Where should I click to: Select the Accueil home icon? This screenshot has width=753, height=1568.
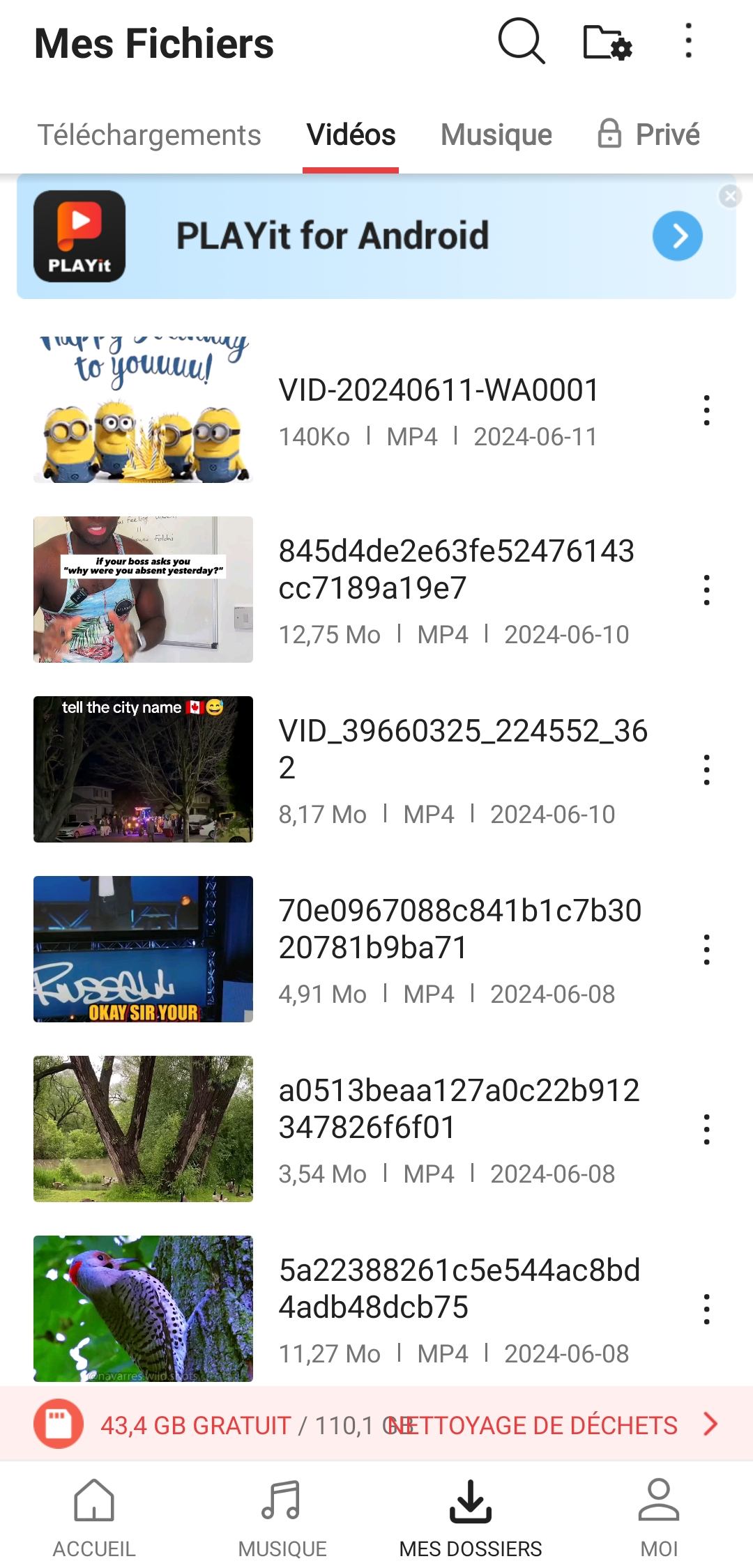coord(93,1500)
